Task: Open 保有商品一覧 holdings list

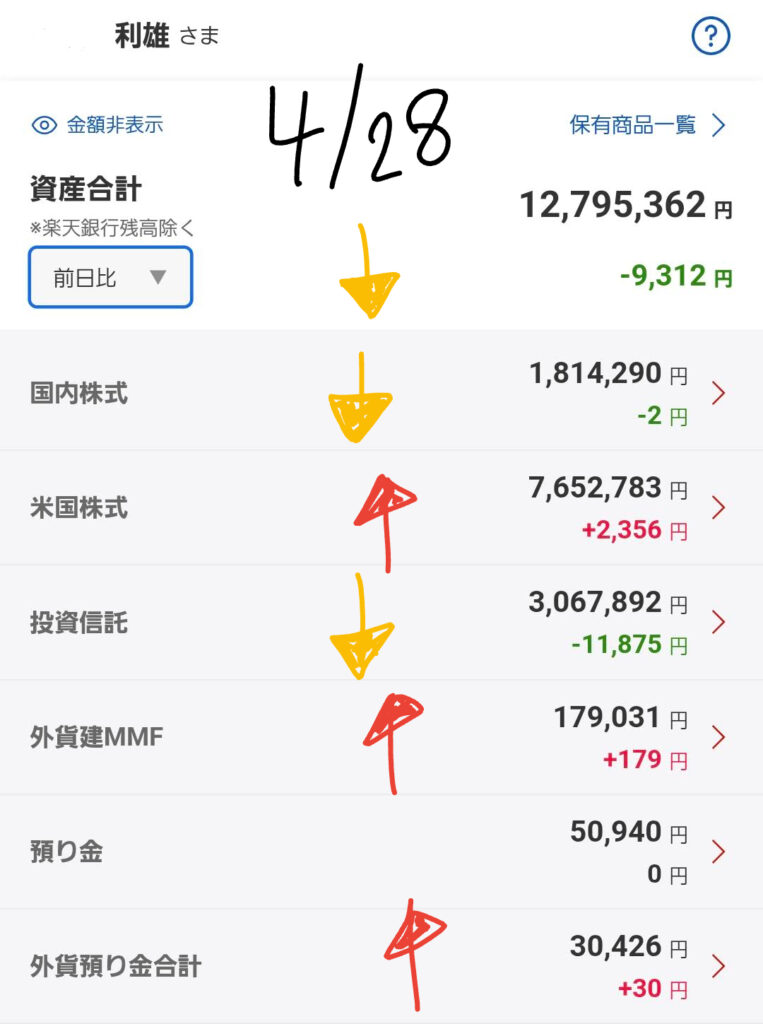Action: pos(646,125)
